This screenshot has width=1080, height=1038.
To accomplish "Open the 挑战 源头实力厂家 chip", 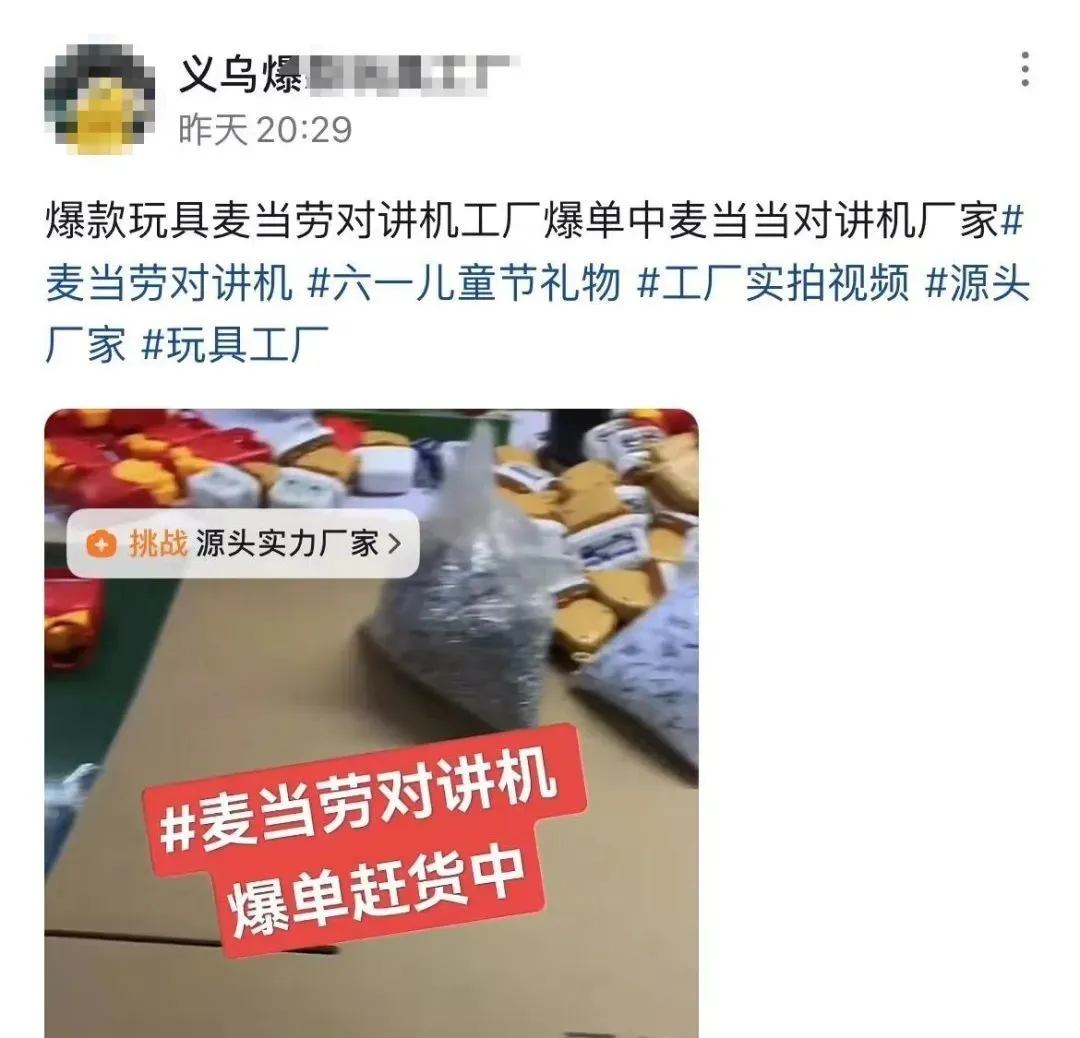I will pos(243,544).
